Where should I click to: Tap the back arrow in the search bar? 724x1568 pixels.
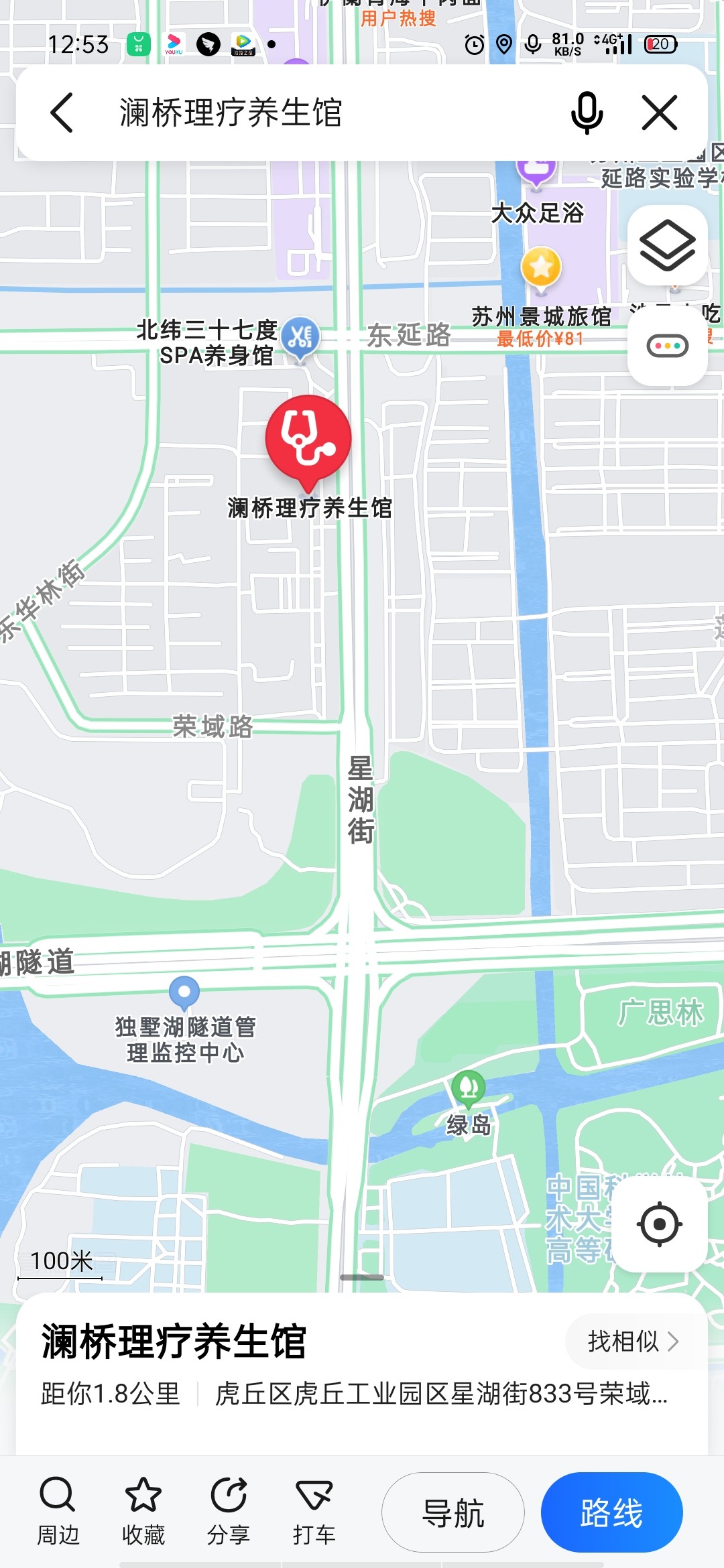click(62, 112)
